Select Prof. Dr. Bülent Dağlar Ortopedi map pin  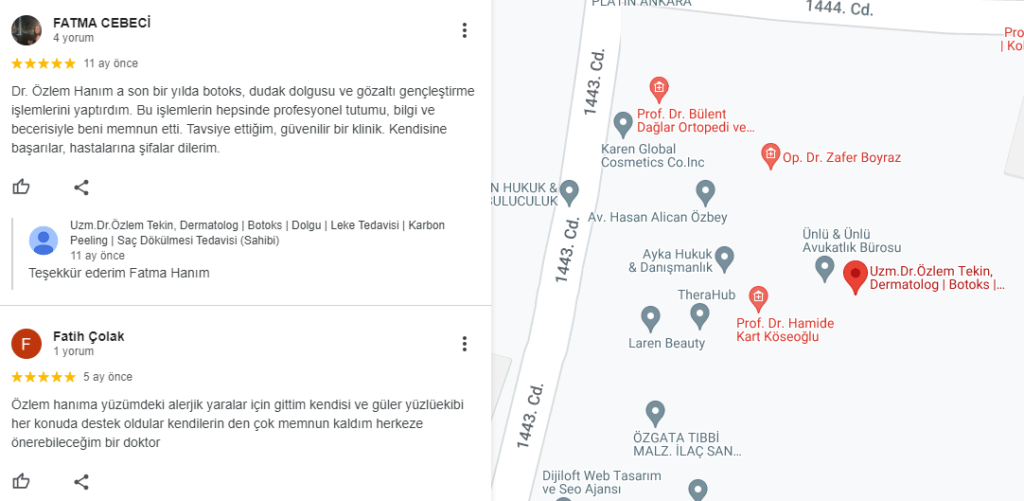[x=658, y=88]
